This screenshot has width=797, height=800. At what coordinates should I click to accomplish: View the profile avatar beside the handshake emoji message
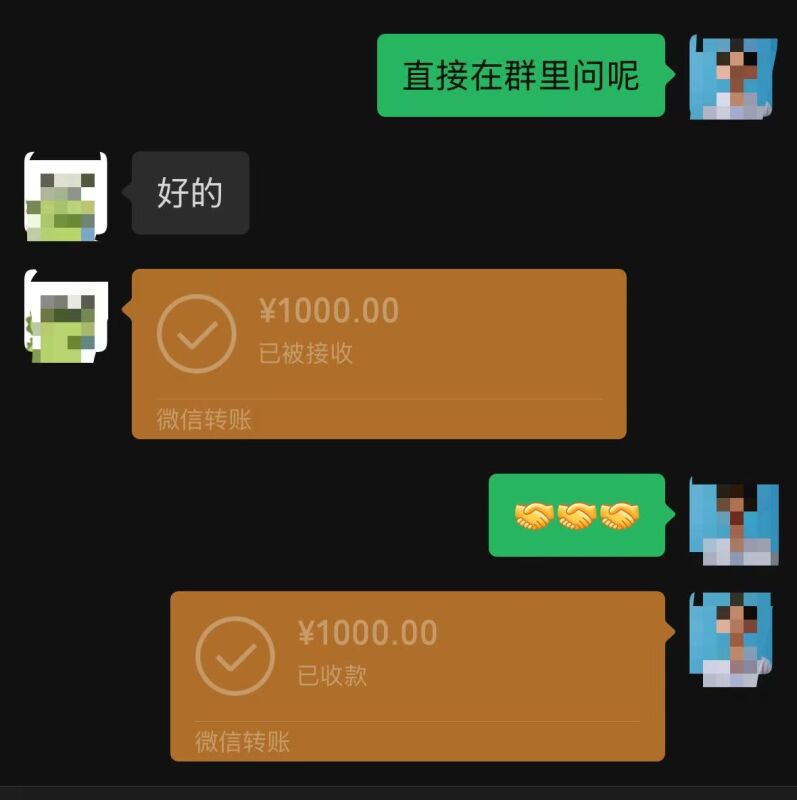733,521
